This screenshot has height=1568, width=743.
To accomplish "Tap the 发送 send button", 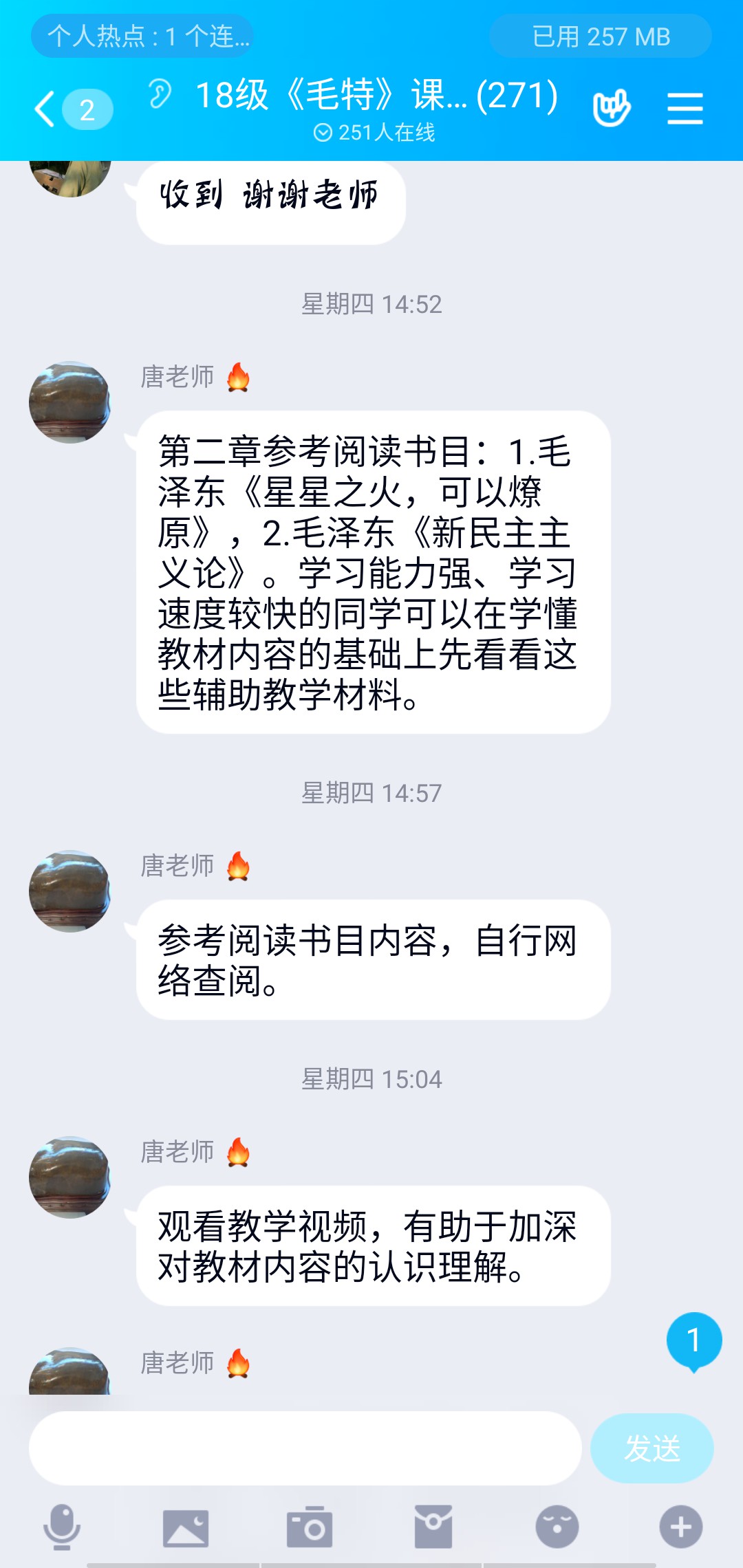I will pos(652,1448).
